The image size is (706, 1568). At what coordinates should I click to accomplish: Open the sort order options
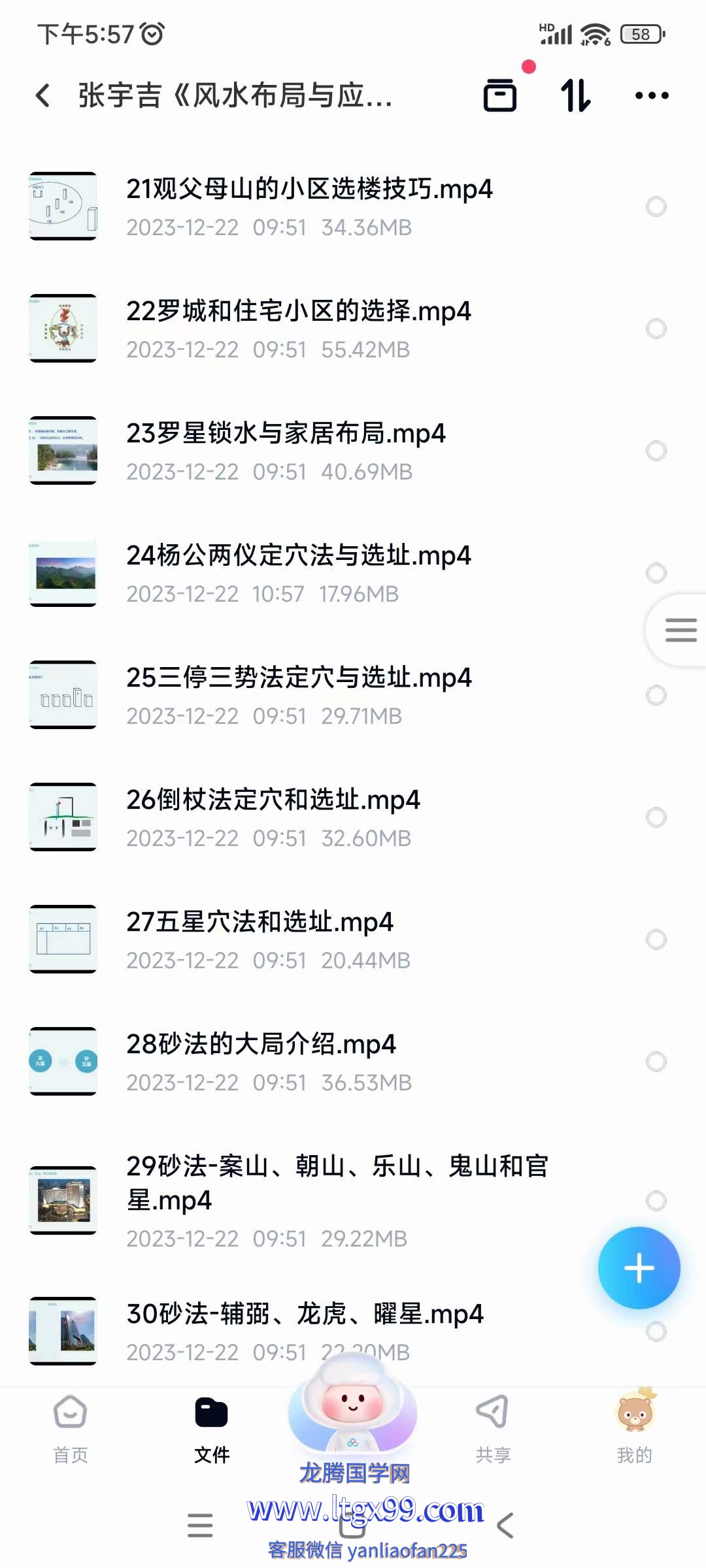click(576, 95)
